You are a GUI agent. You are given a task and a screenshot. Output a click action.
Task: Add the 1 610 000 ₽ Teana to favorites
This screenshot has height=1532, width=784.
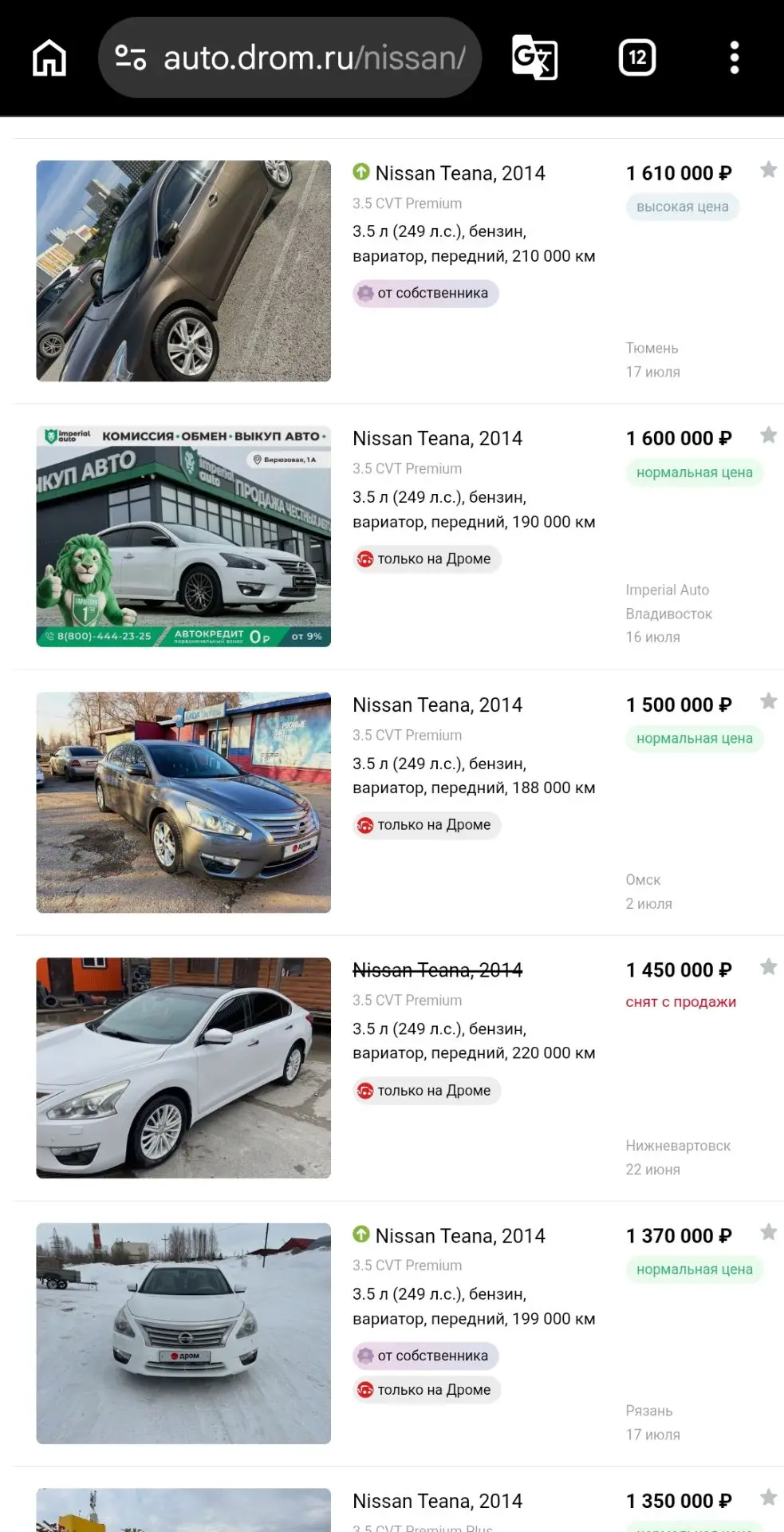768,169
